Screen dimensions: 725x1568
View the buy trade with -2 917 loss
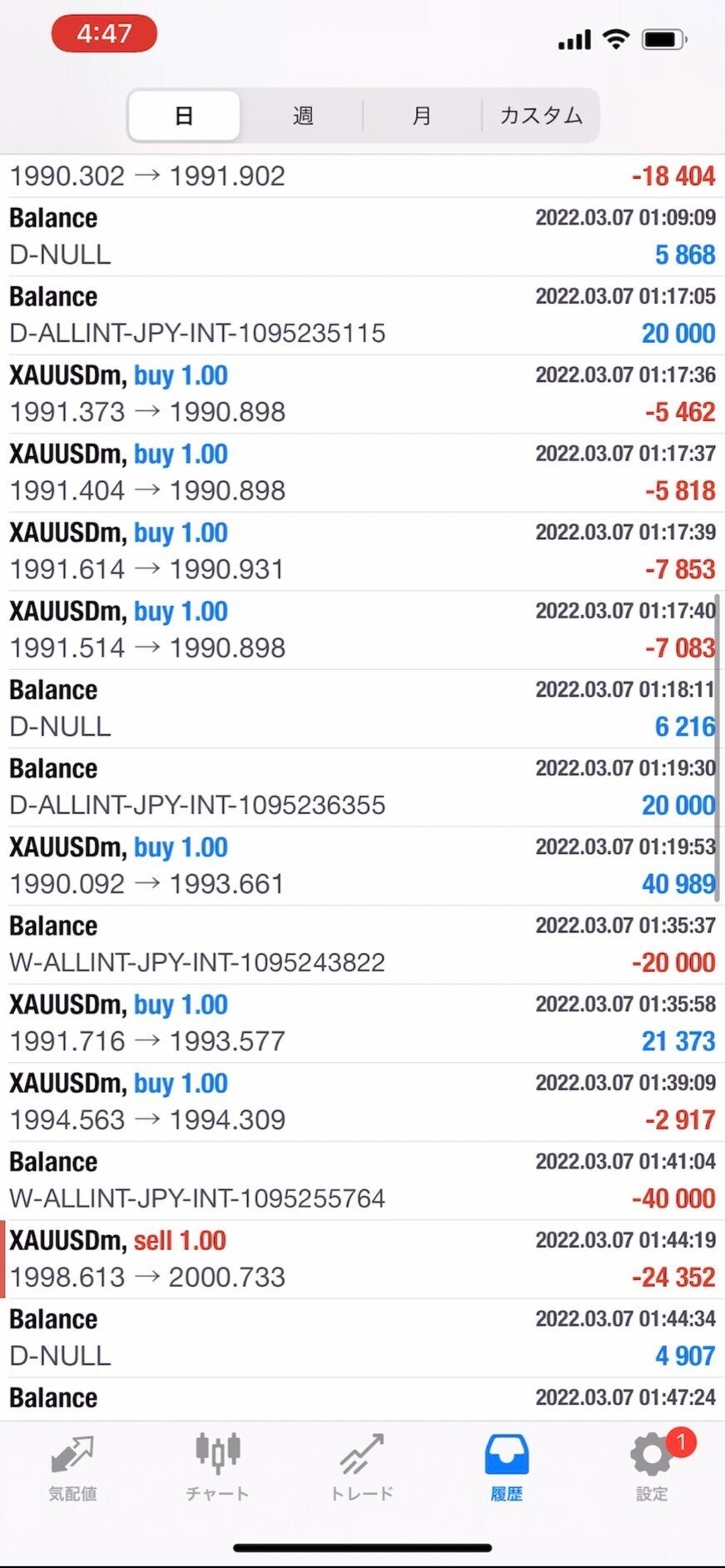pyautogui.click(x=362, y=1102)
